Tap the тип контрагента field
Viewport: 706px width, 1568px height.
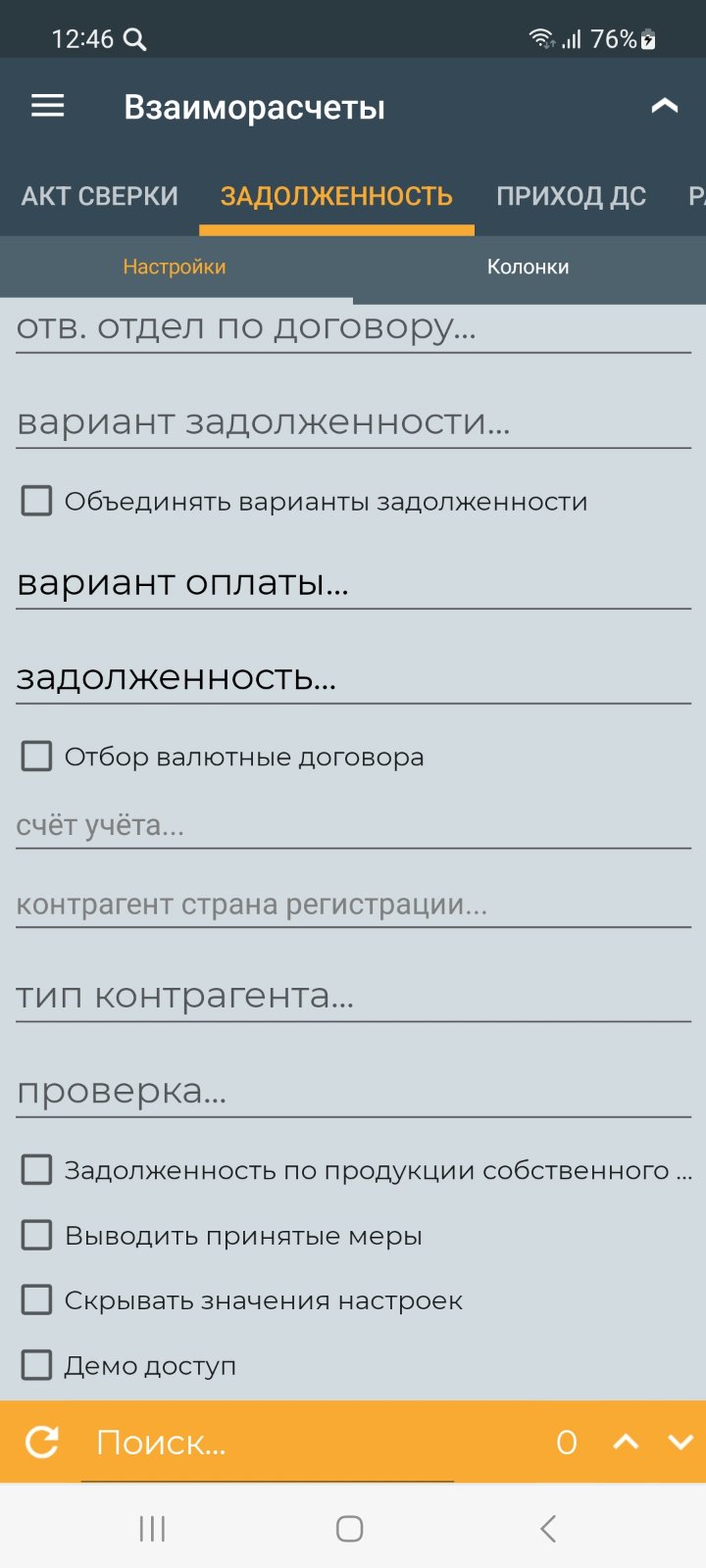(353, 996)
